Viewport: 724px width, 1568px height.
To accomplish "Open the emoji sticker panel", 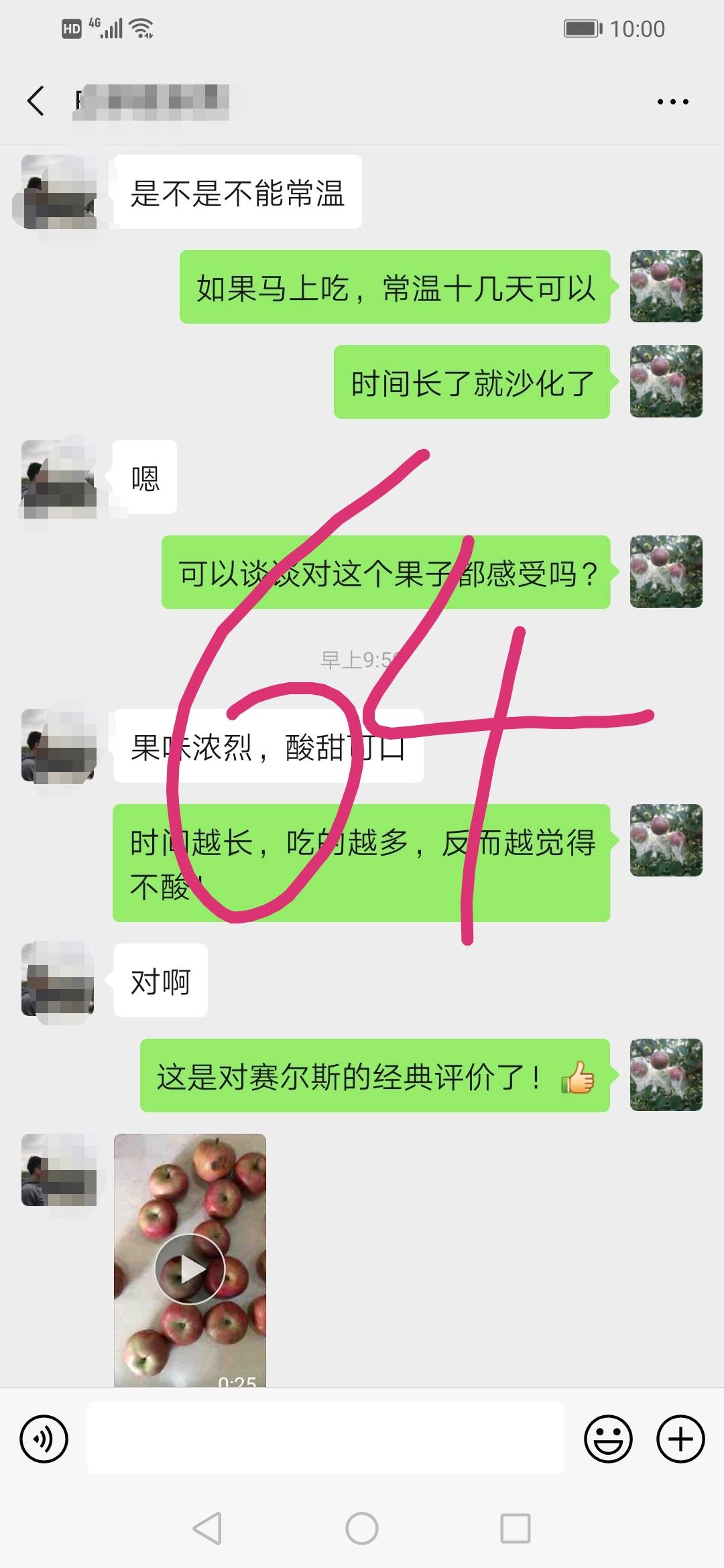I will pos(608,1438).
